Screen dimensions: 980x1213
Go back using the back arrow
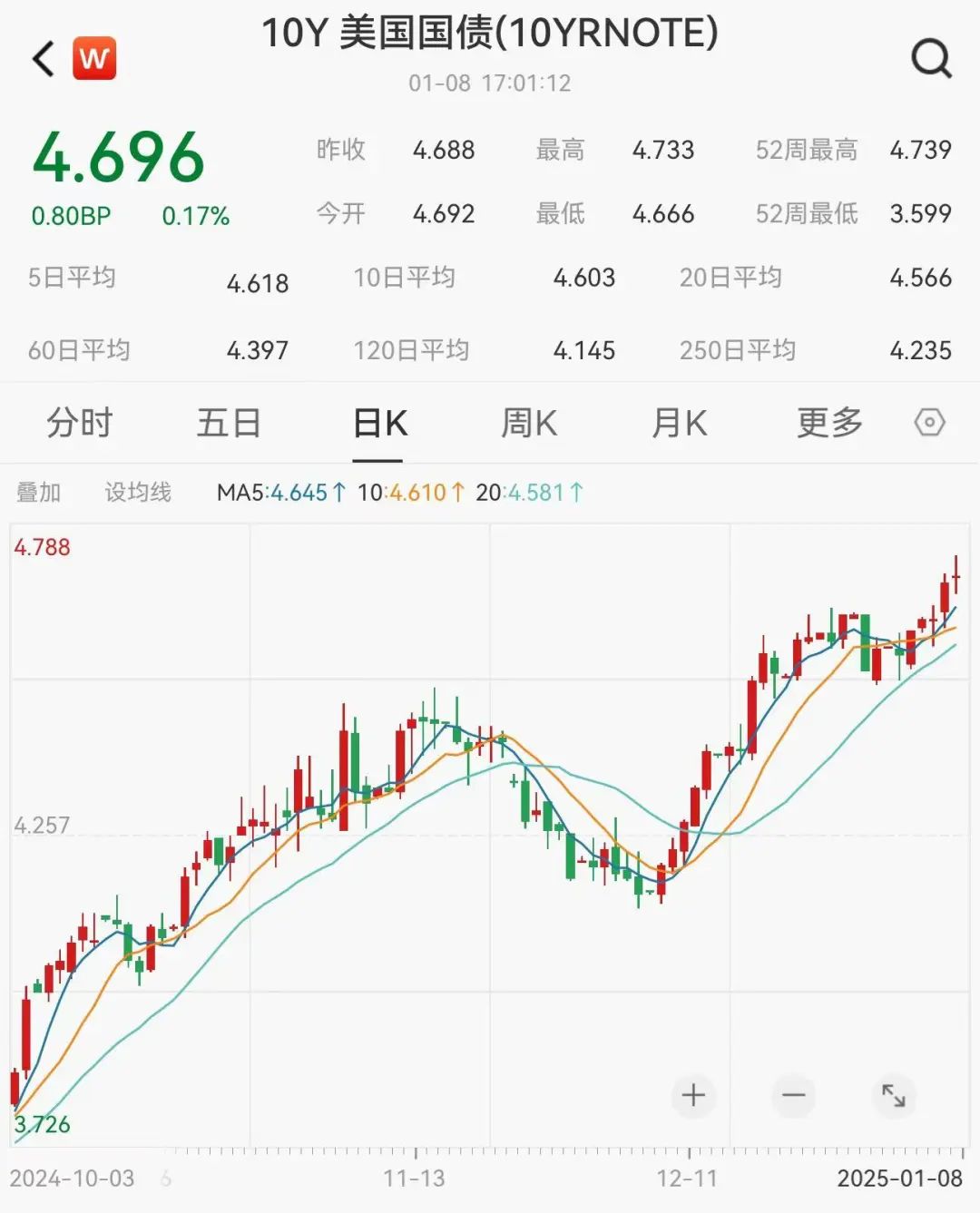click(x=44, y=60)
